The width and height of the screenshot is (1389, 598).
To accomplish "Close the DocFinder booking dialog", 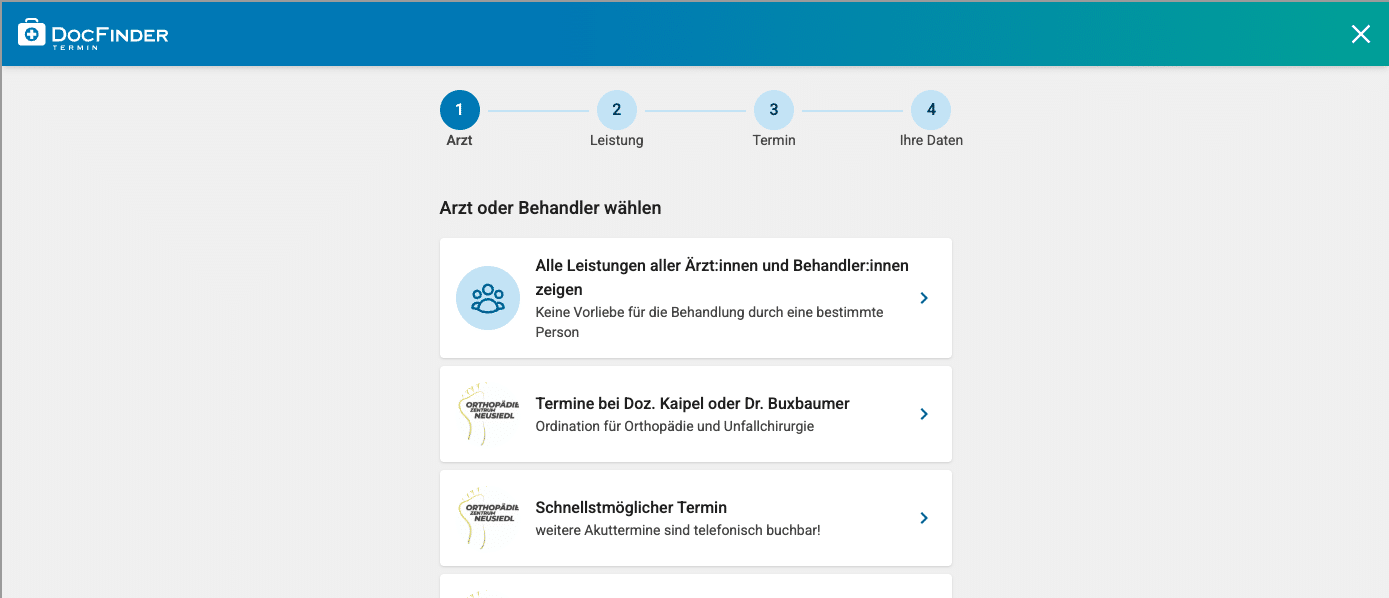I will [1360, 35].
